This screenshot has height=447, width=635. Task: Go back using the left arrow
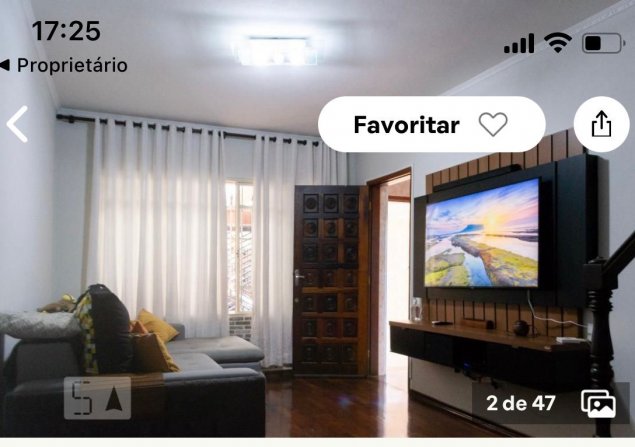point(18,124)
